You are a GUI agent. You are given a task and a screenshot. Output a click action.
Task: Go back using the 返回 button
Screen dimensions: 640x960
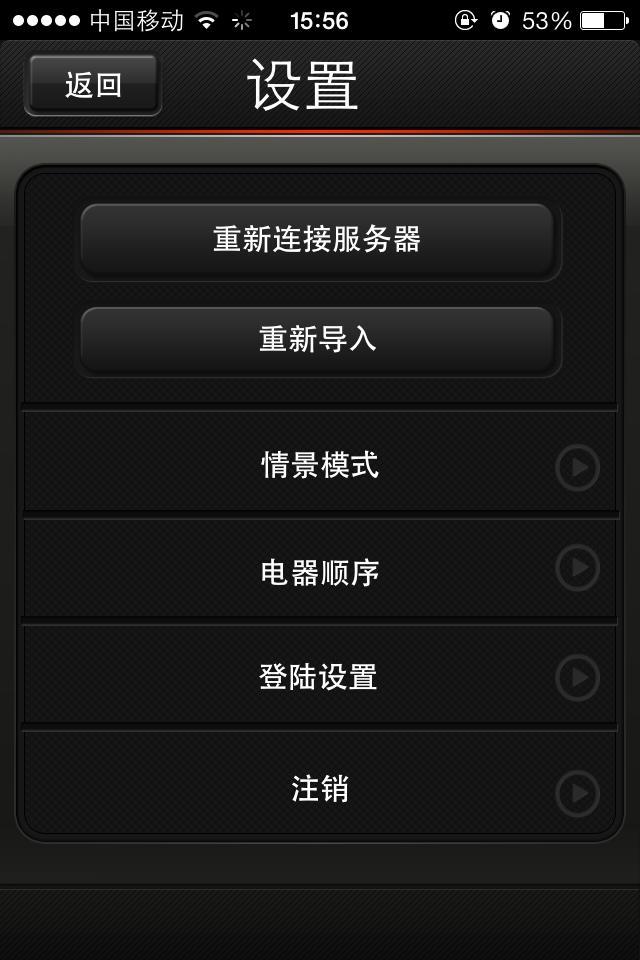coord(94,84)
